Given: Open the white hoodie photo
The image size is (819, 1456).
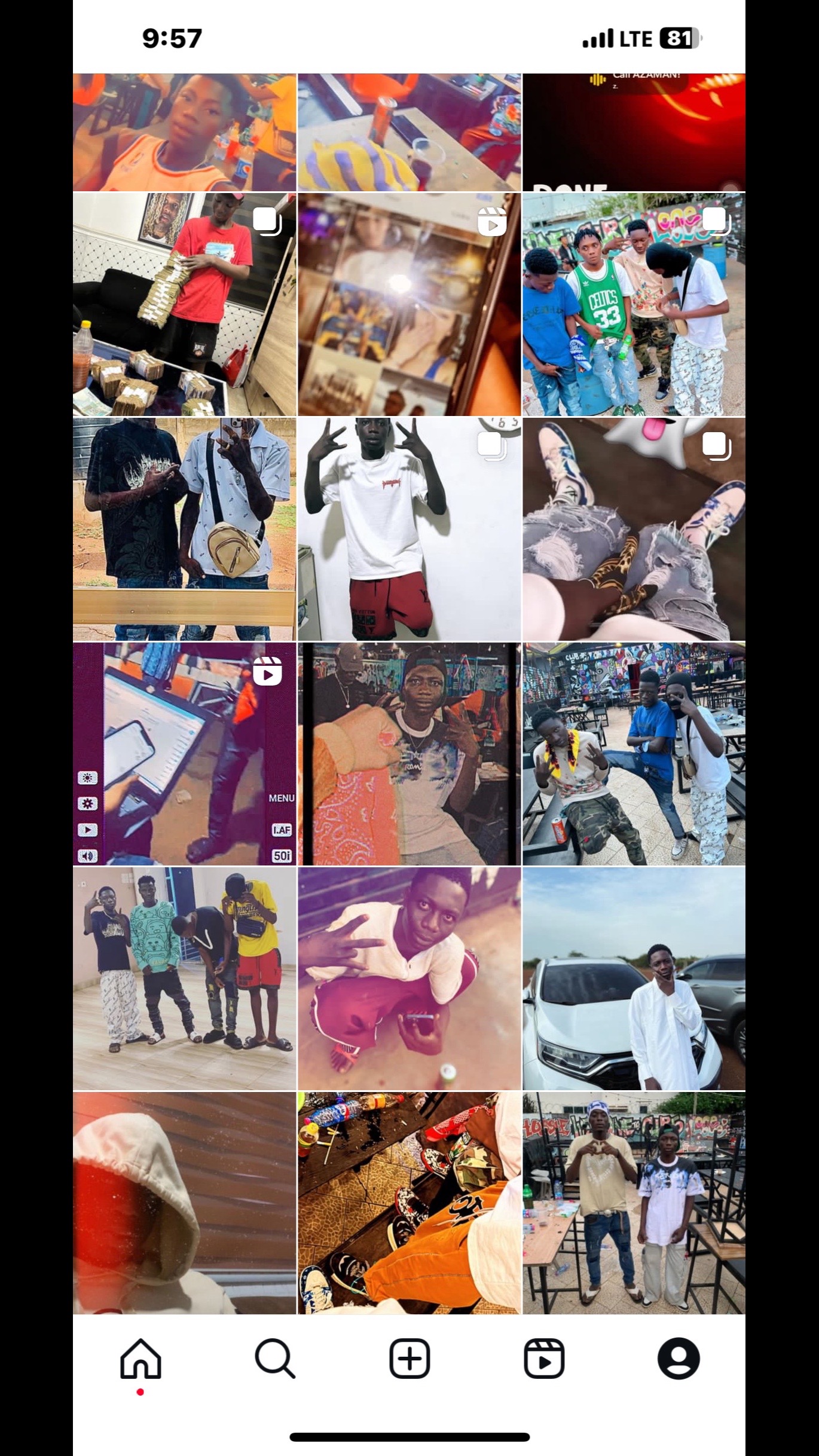Looking at the screenshot, I should (184, 1203).
